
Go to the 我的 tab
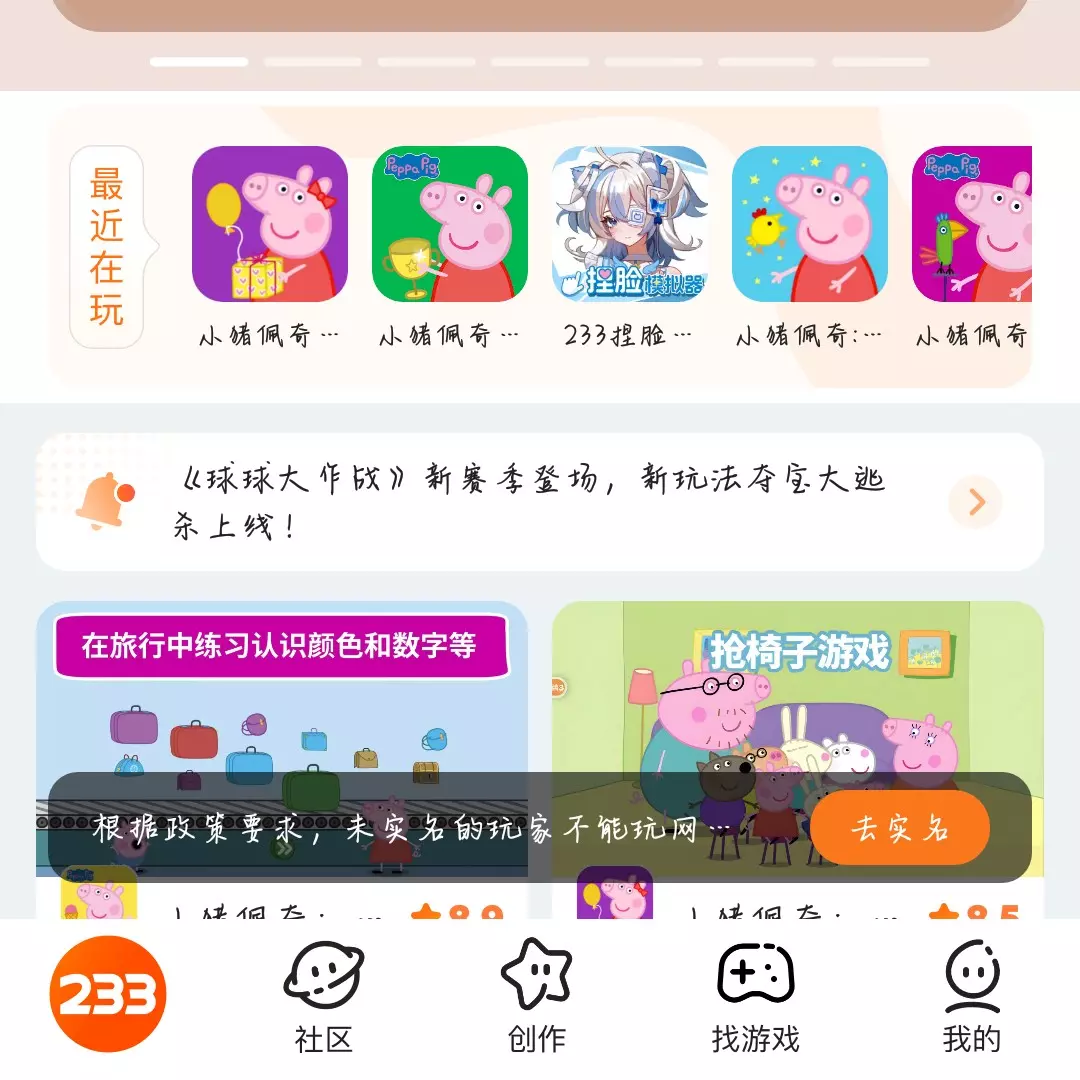(971, 995)
